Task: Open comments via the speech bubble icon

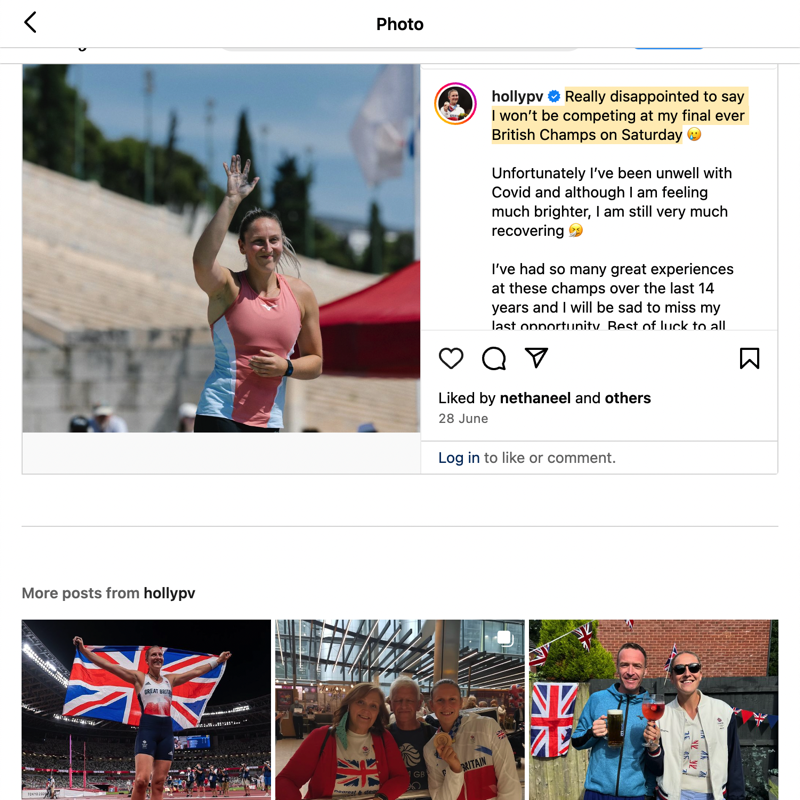Action: point(494,358)
